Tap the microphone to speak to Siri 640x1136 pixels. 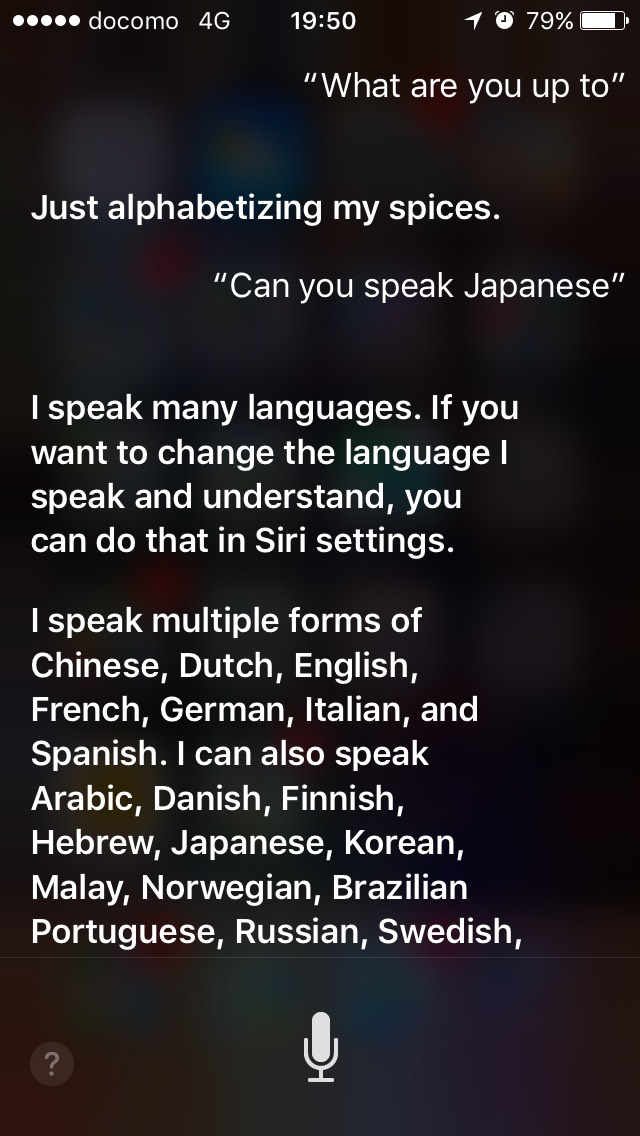tap(320, 1045)
